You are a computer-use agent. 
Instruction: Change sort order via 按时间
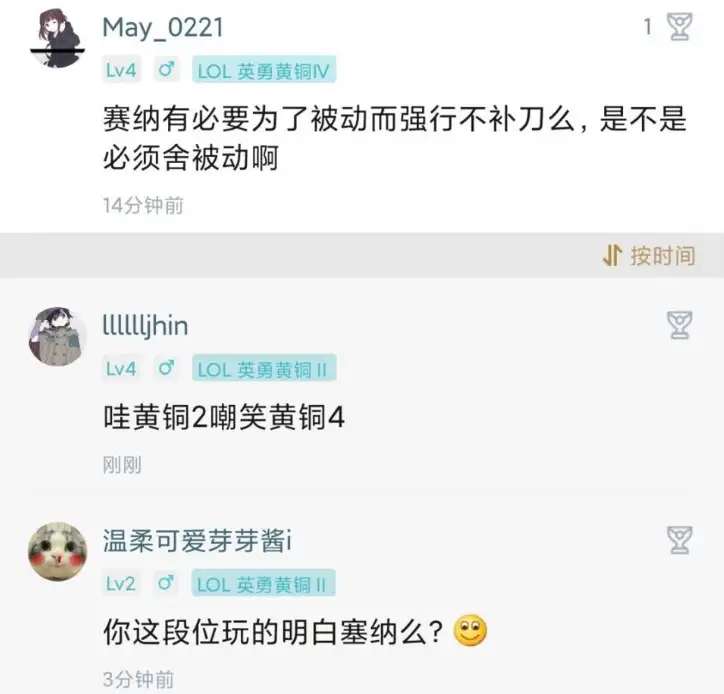pyautogui.click(x=648, y=256)
